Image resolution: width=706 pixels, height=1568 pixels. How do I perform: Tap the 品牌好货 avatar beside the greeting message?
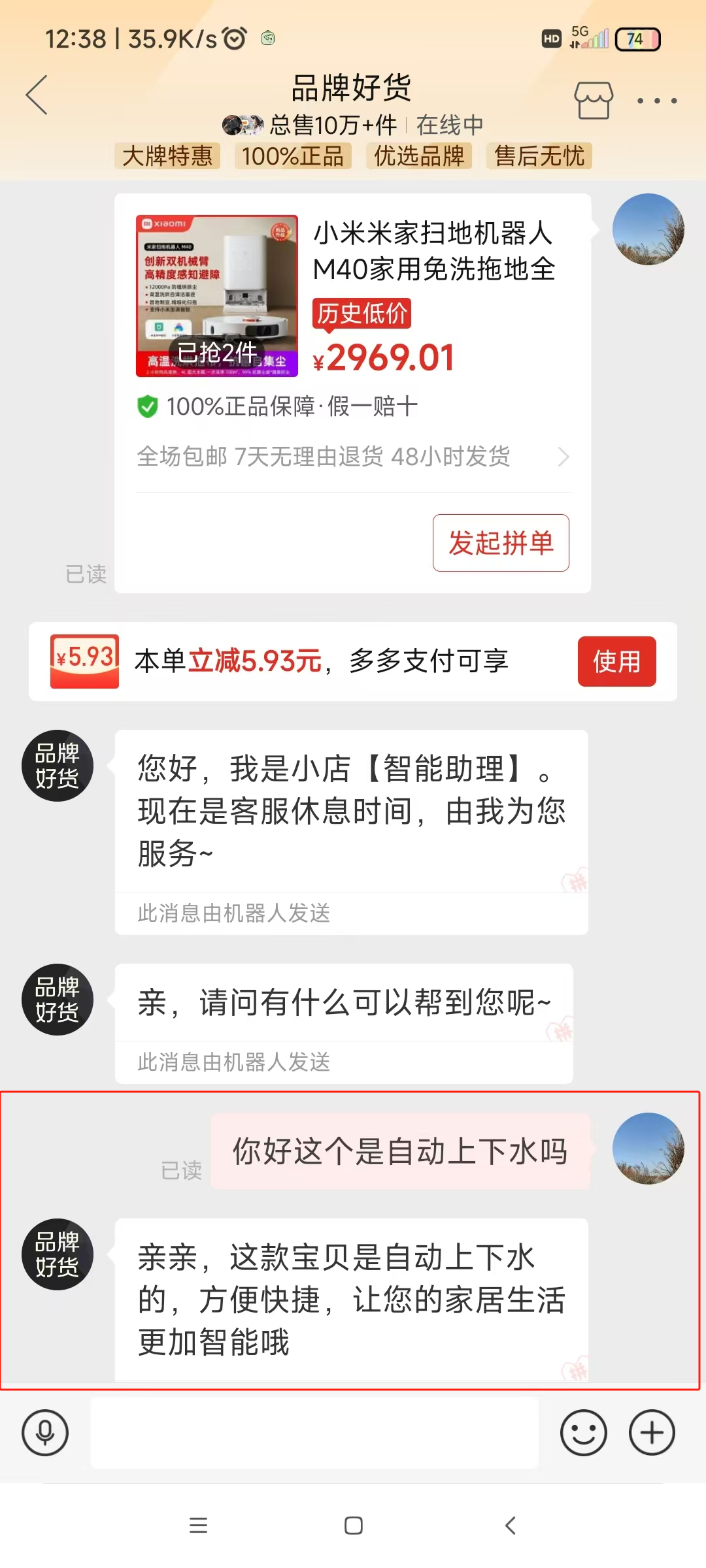pos(58,766)
